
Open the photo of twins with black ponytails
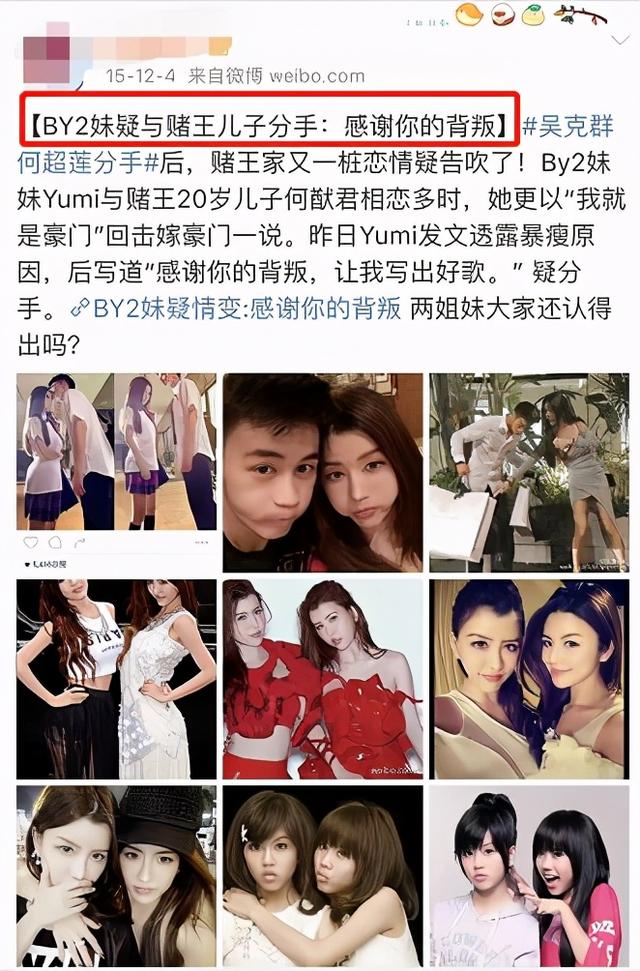pos(525,875)
